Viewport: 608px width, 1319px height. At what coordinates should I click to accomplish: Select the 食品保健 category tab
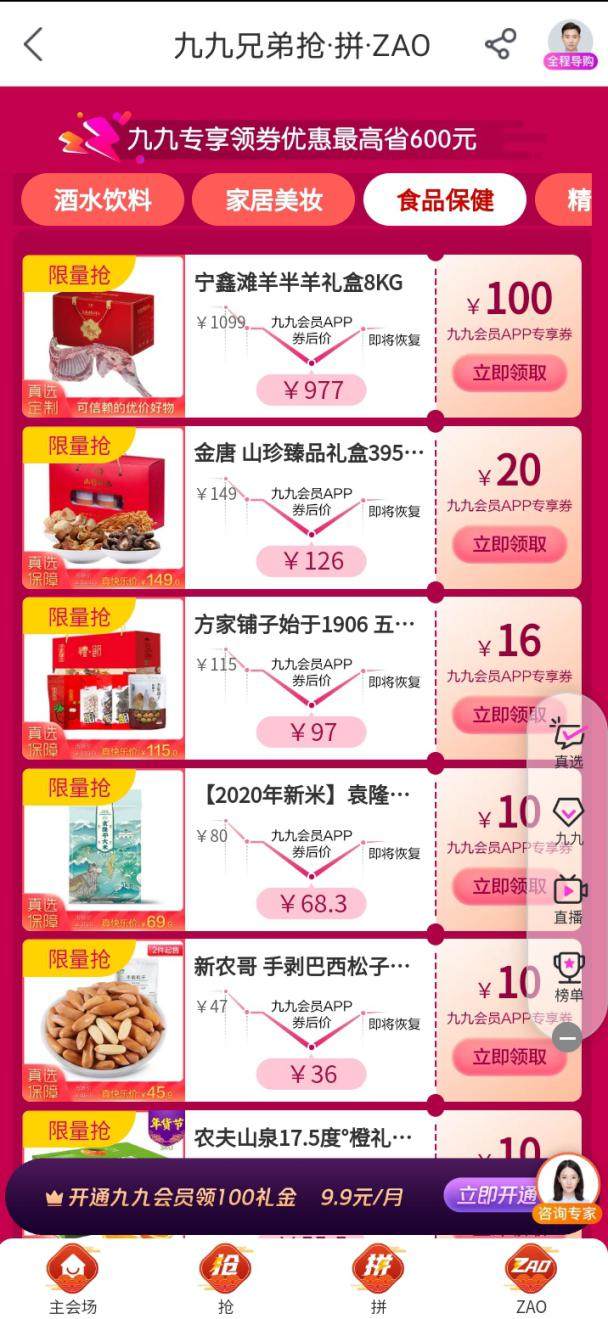(x=445, y=200)
